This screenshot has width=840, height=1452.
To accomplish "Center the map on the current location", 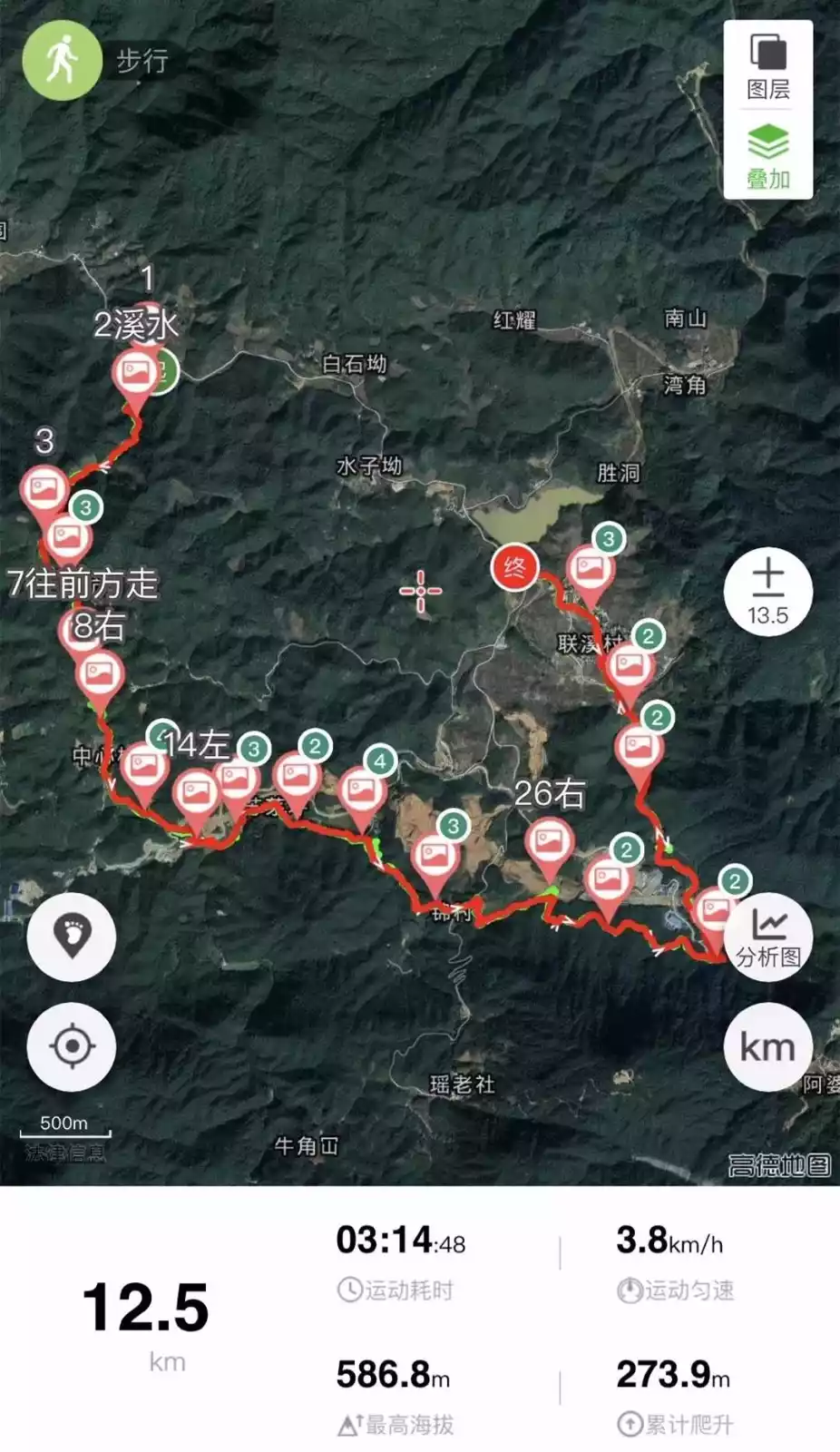I will coord(72,1046).
